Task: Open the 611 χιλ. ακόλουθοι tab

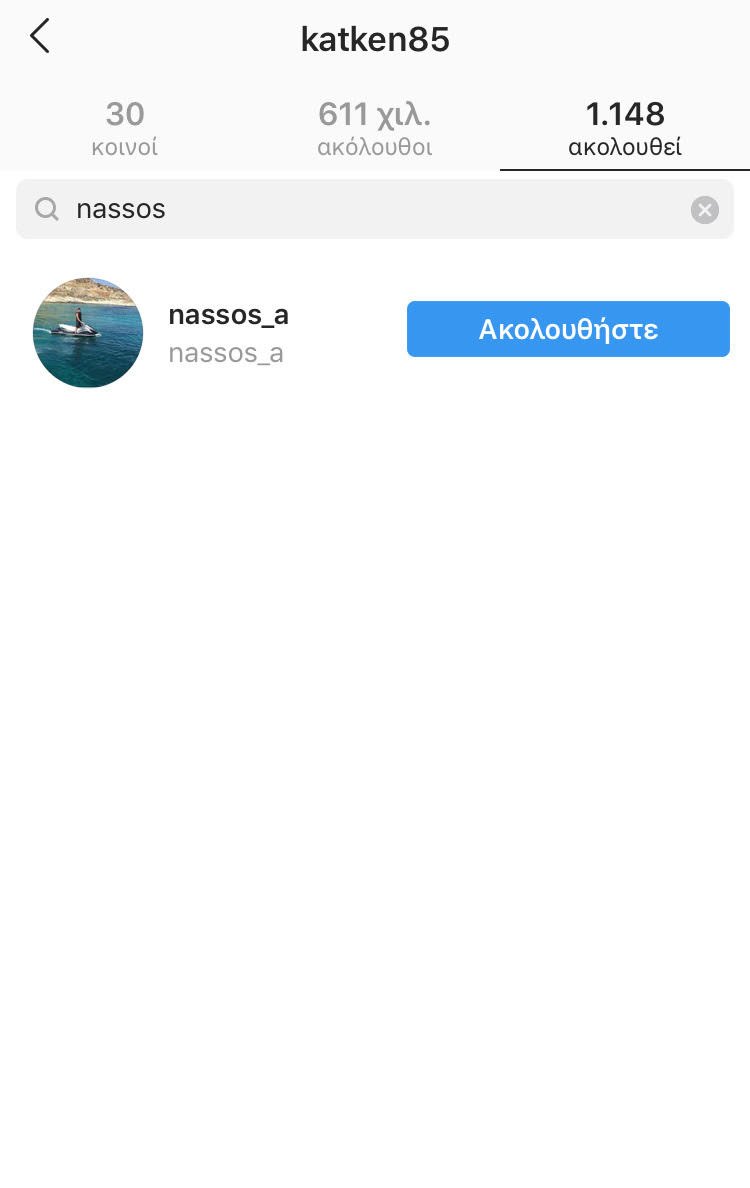Action: pos(374,129)
